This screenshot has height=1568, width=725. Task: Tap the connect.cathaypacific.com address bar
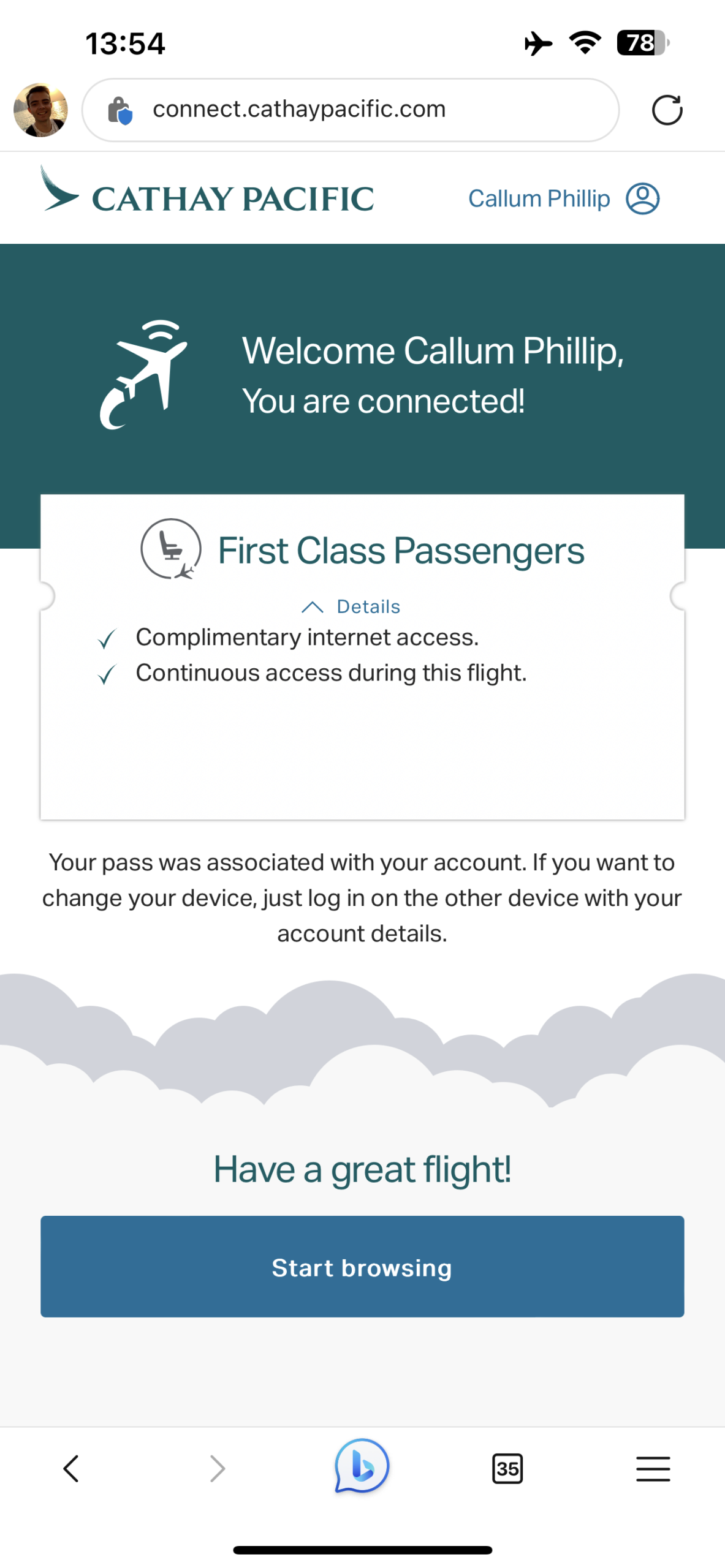pyautogui.click(x=350, y=110)
